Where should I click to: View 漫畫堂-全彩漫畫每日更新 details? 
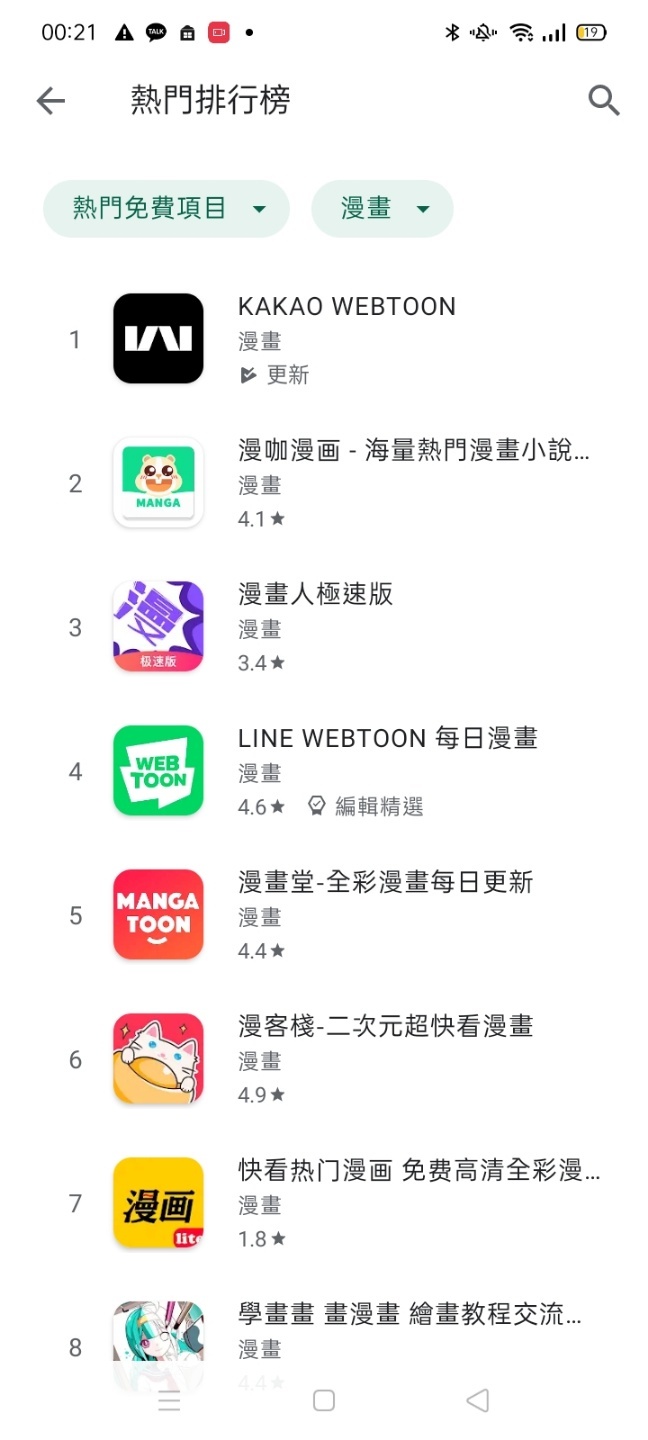coord(385,883)
